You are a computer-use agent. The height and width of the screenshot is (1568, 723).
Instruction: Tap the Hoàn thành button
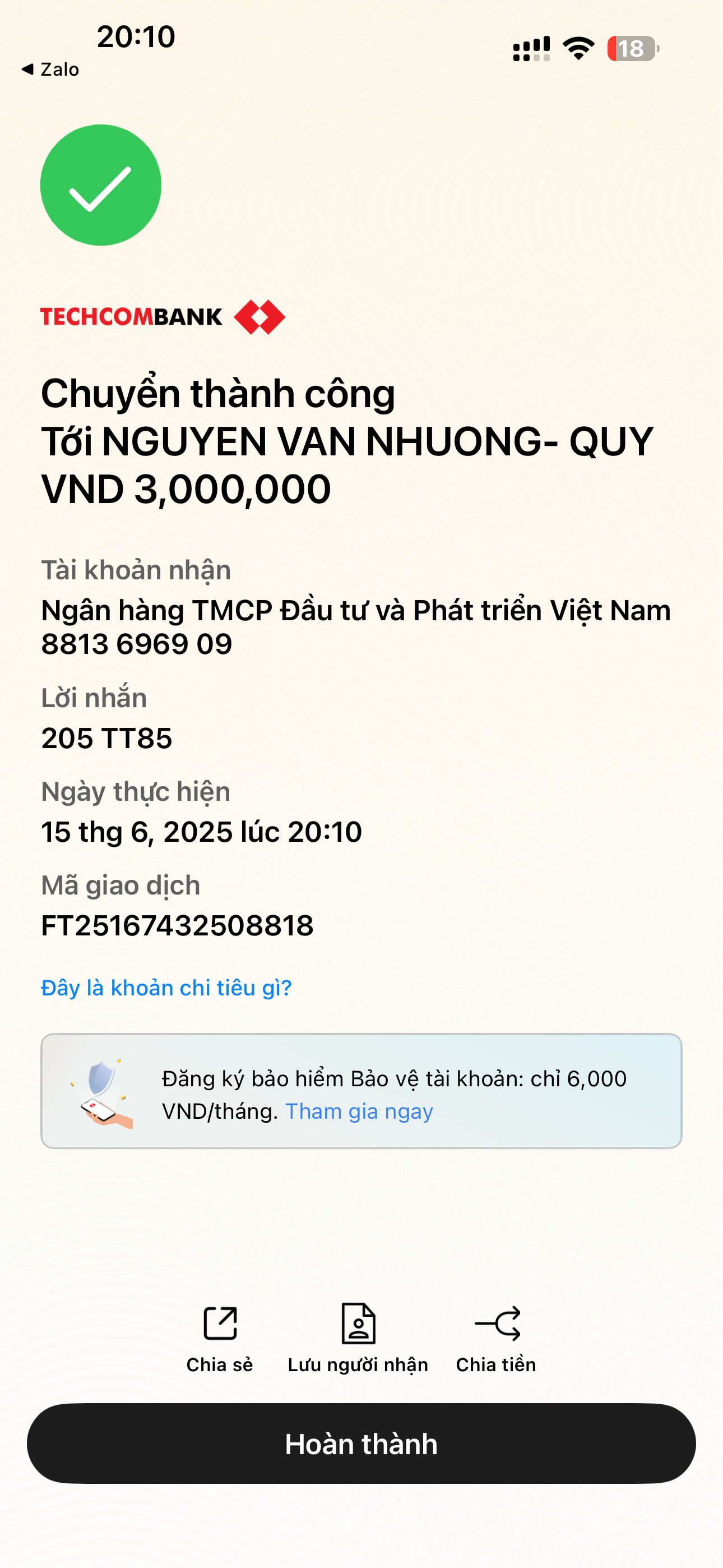click(361, 1443)
